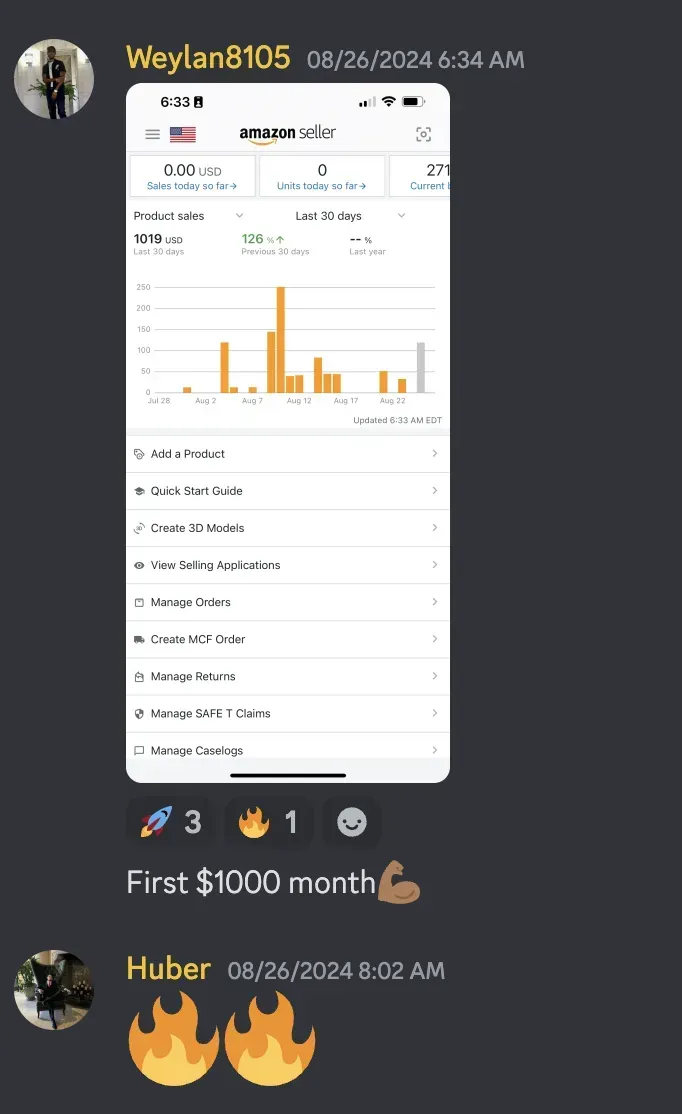The image size is (682, 1114).
Task: View Huber's profile via the username
Action: coord(168,969)
